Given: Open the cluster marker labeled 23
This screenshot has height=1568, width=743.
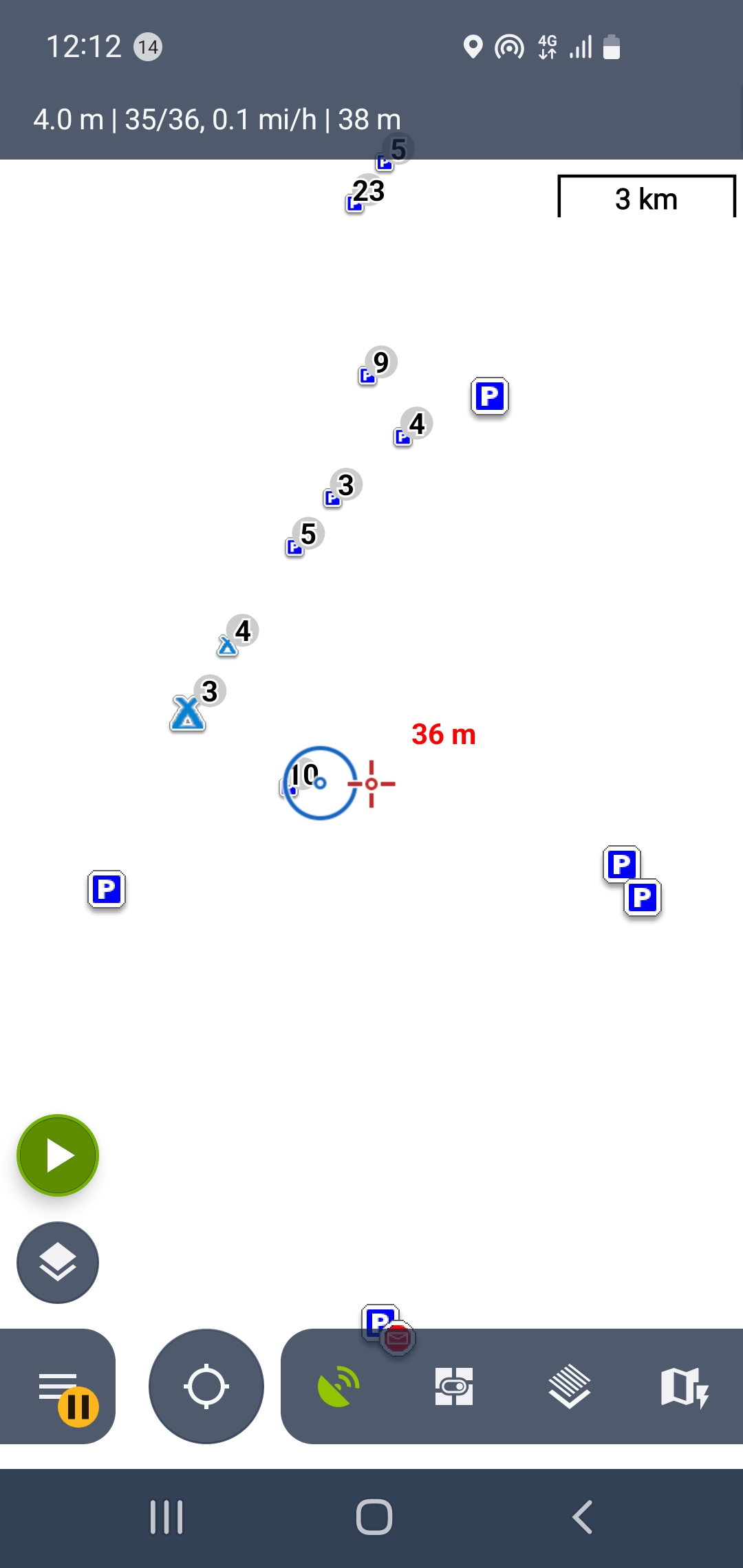Looking at the screenshot, I should [365, 194].
